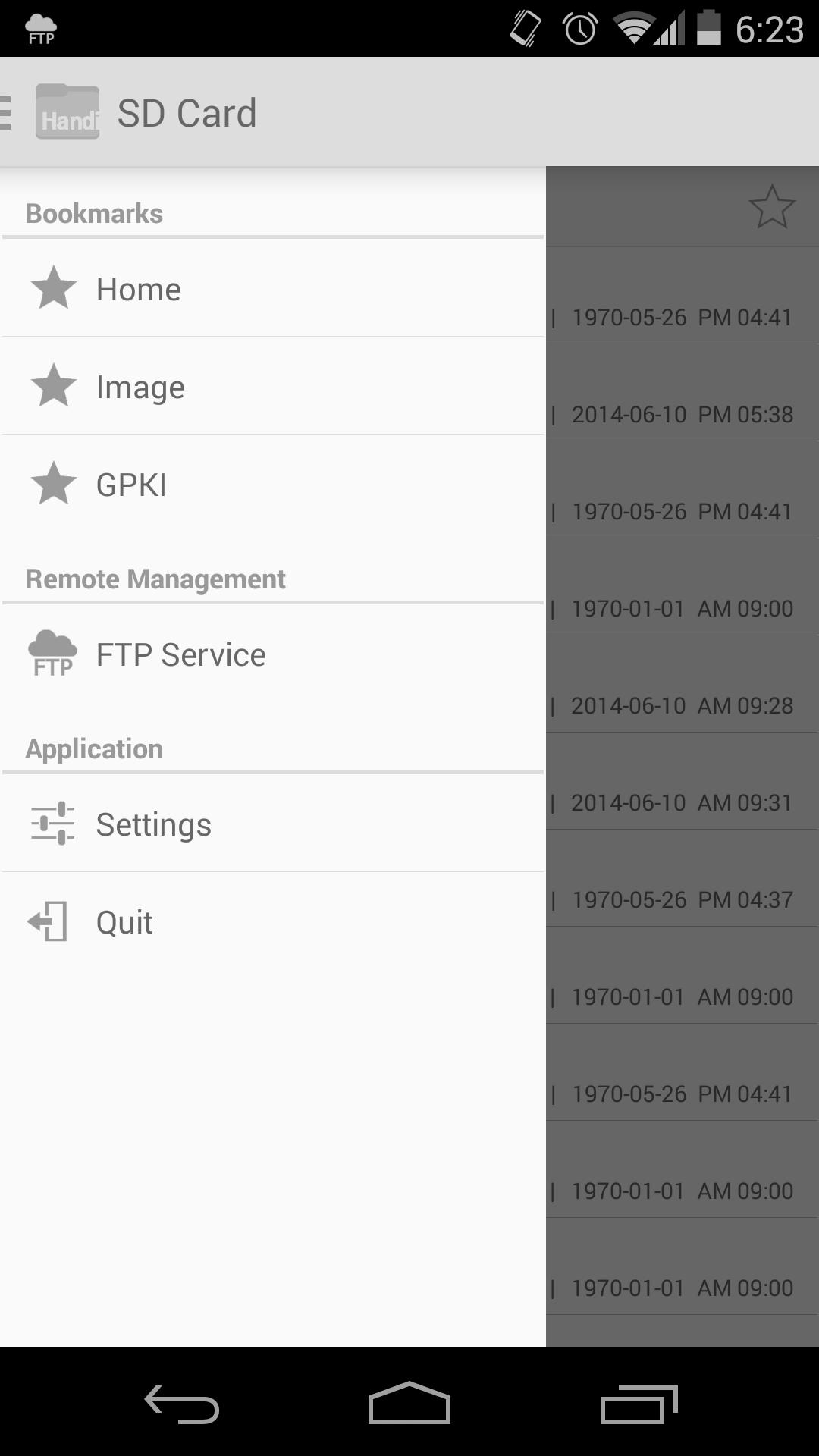The height and width of the screenshot is (1456, 819).
Task: Open FTP Service via the FTP cloud icon
Action: click(x=52, y=654)
